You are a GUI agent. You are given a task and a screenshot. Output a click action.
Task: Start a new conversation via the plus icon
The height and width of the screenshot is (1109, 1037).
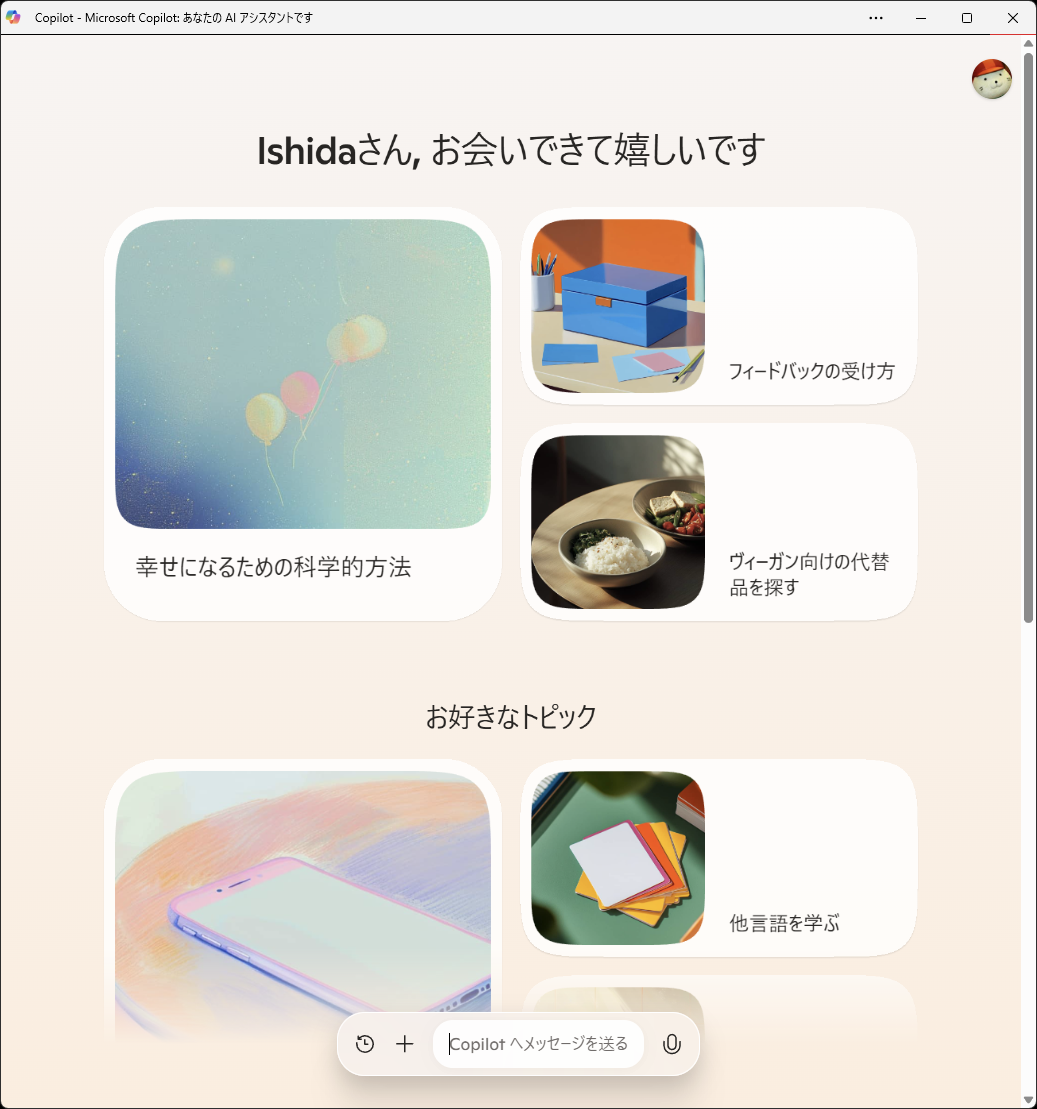[404, 1043]
